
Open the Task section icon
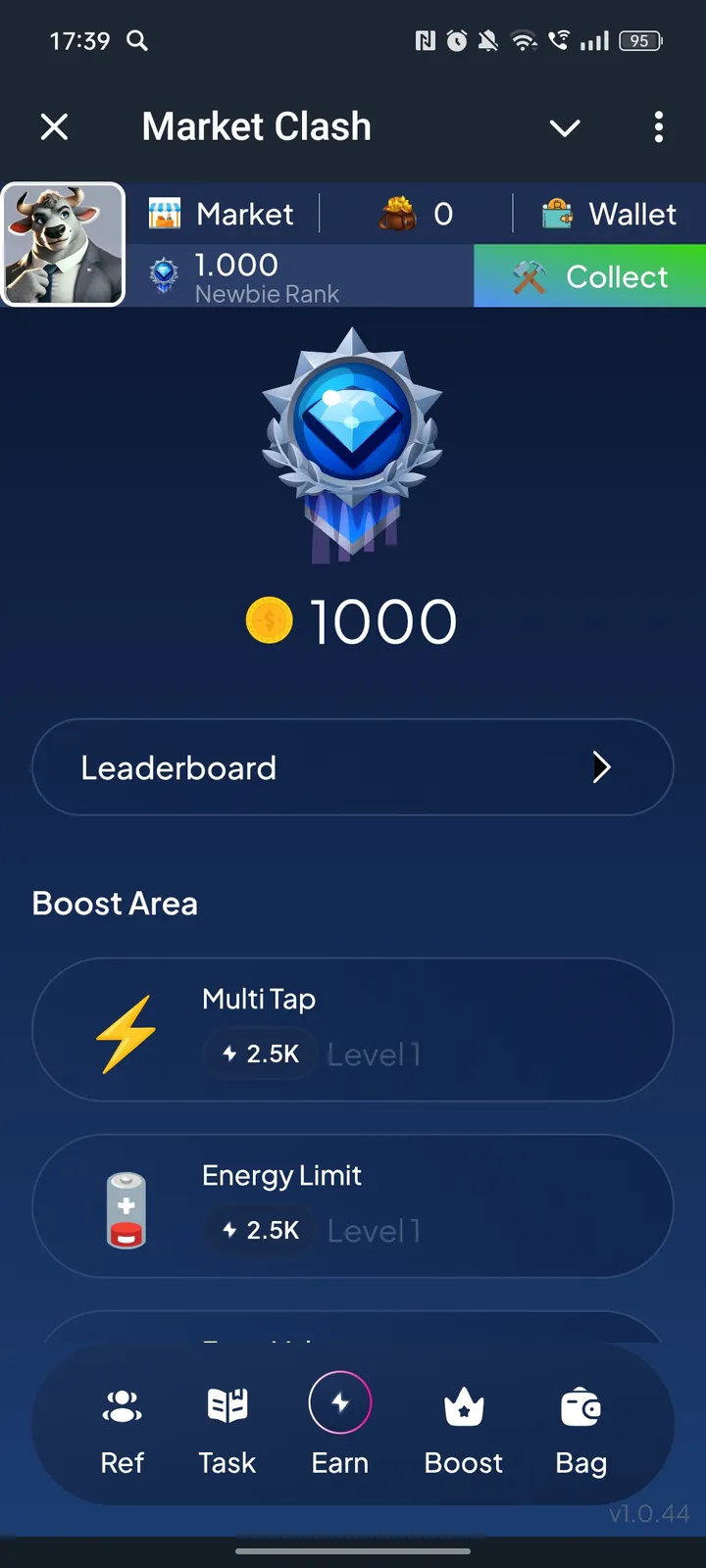pyautogui.click(x=227, y=1402)
